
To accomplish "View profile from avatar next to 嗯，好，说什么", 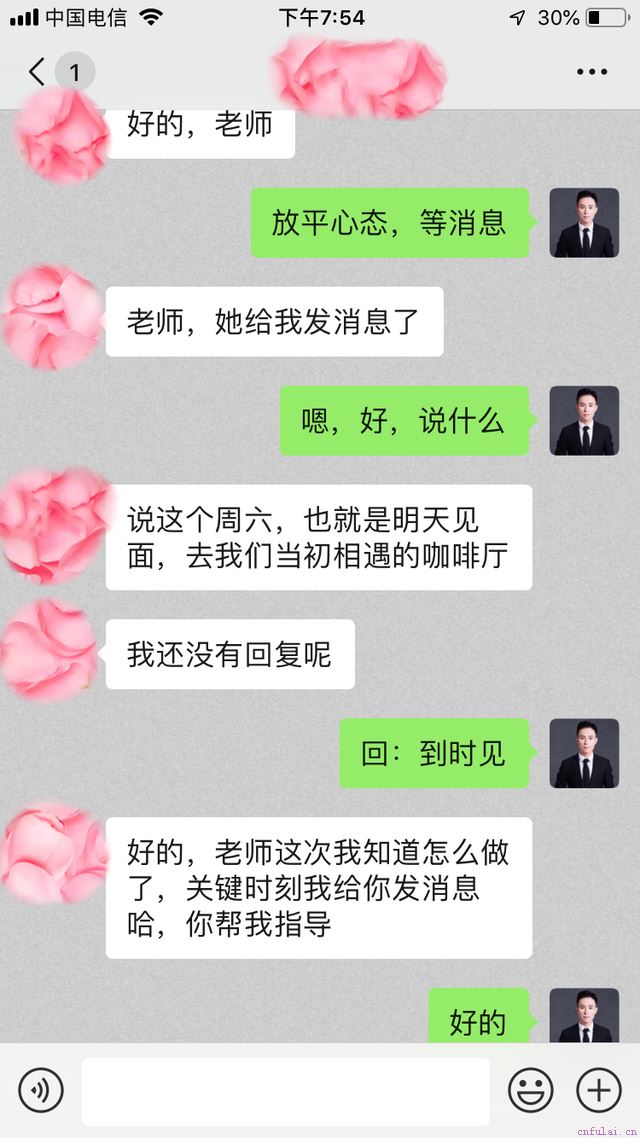I will [584, 421].
